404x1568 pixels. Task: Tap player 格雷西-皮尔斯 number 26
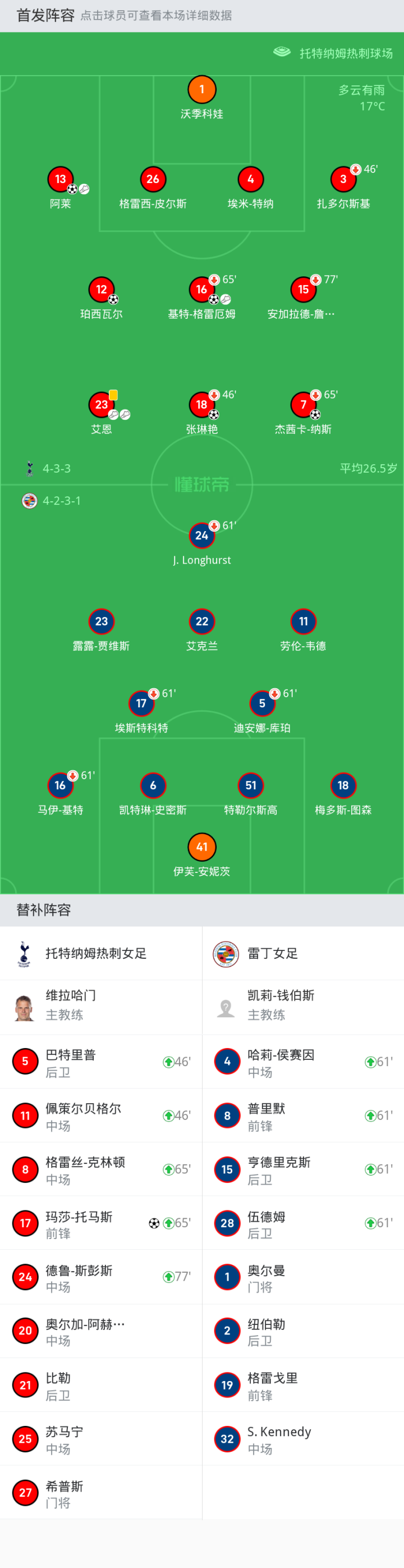(153, 180)
